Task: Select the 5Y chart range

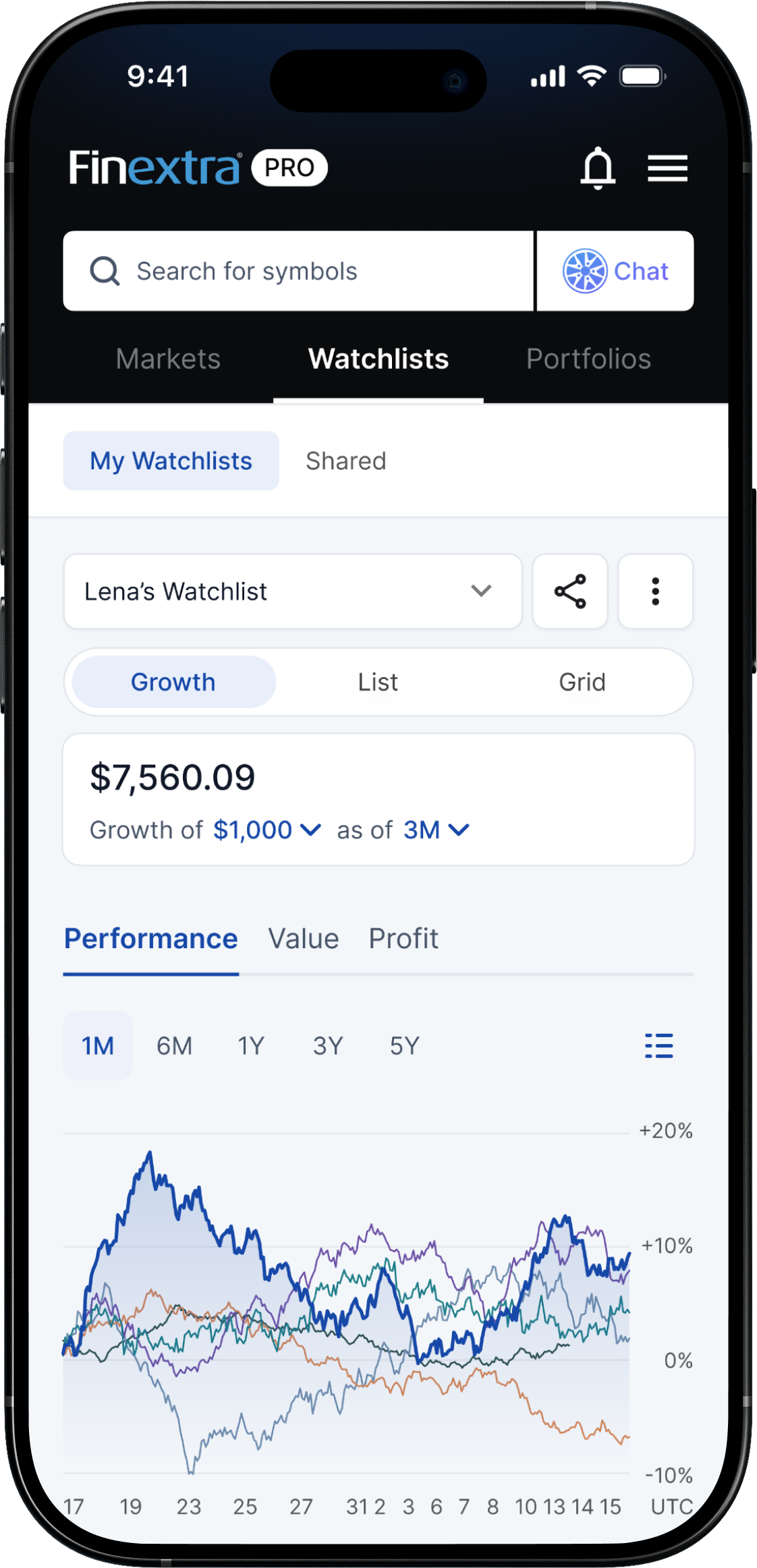Action: pos(404,1046)
